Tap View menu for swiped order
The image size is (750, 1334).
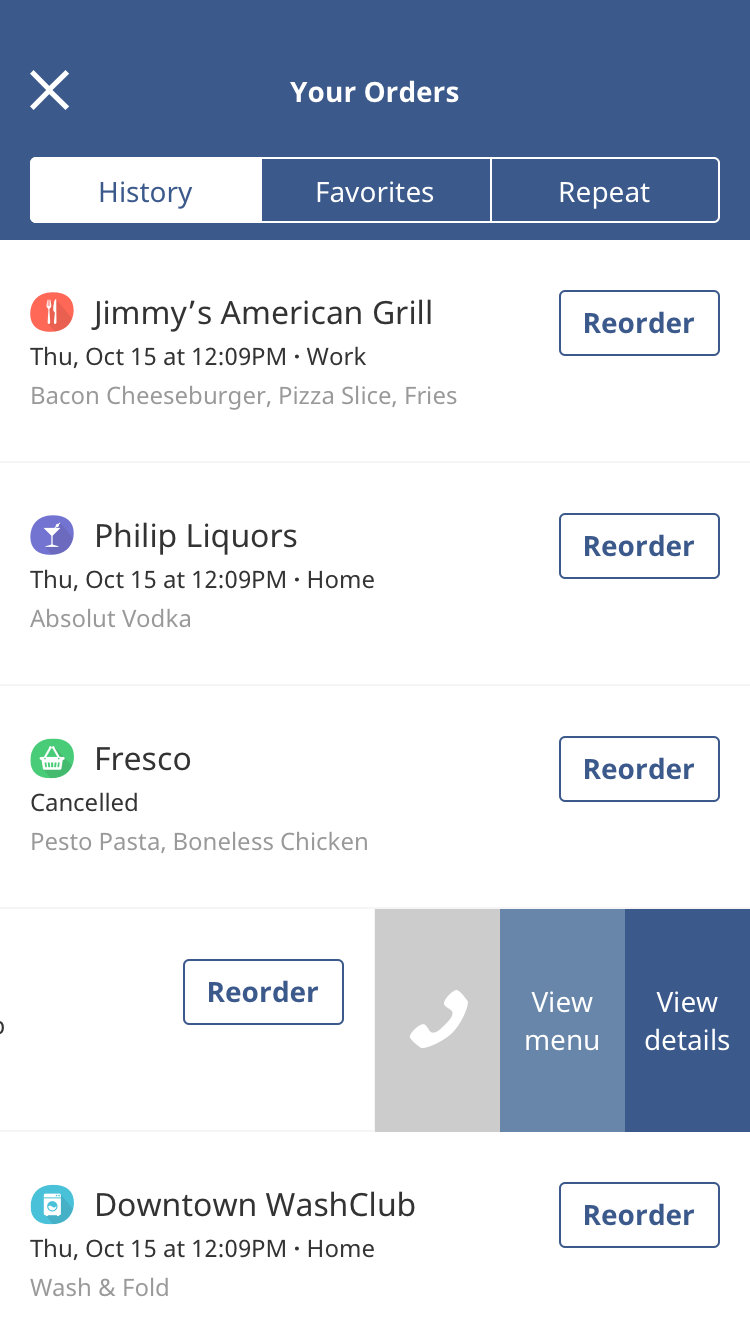coord(562,1020)
